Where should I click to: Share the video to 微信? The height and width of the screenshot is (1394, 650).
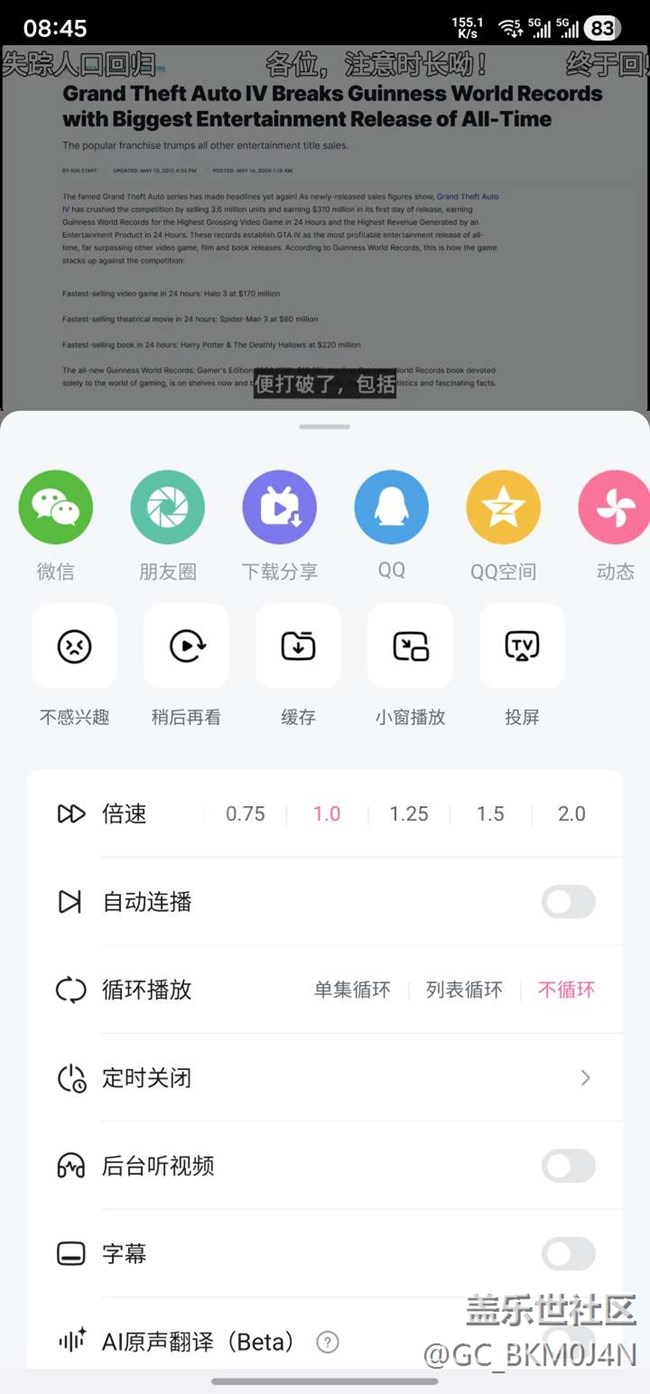pyautogui.click(x=55, y=508)
